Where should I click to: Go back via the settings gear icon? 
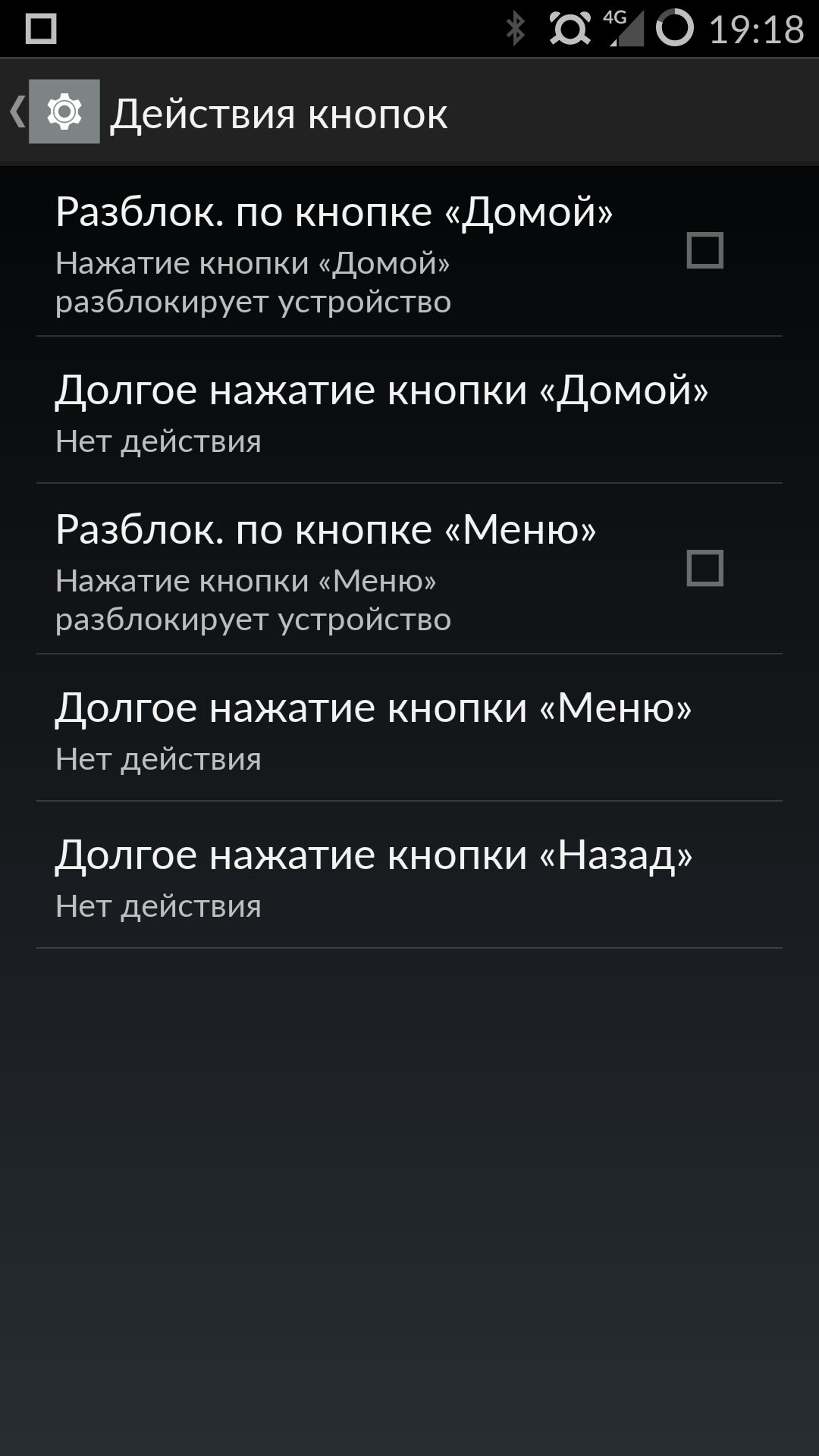(x=64, y=112)
